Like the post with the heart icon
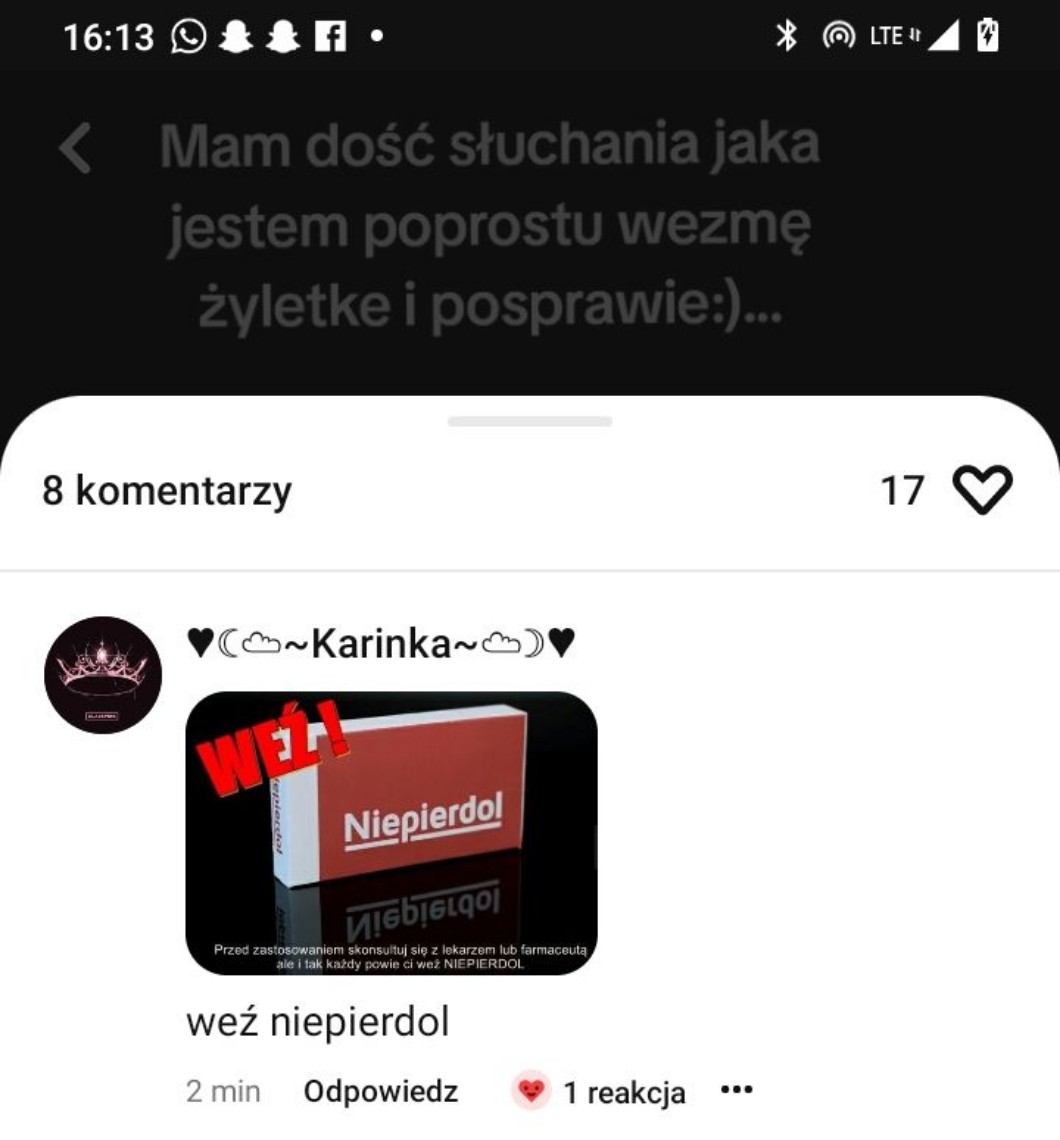 pos(982,491)
